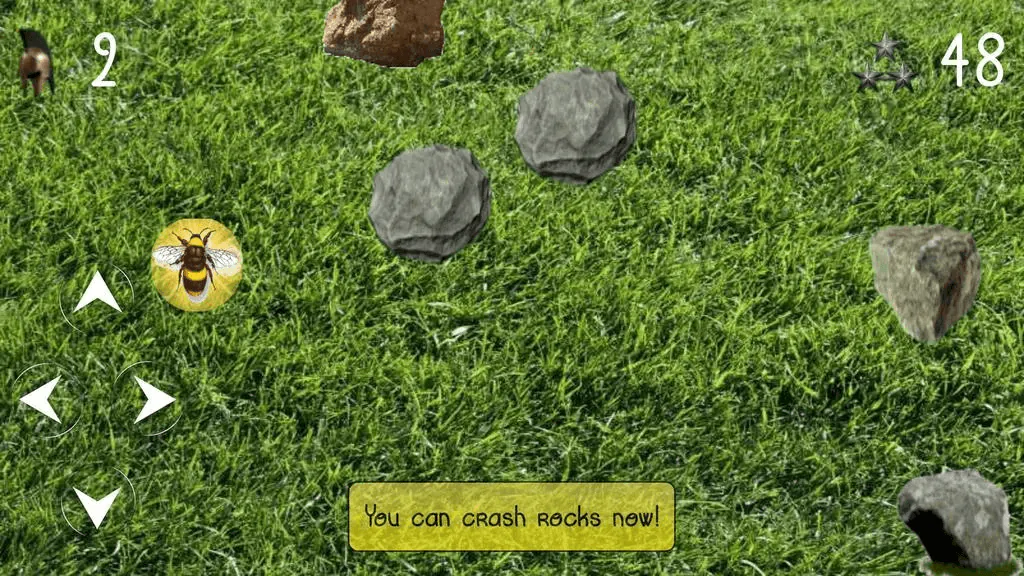
Task: Tap the up arrow to move bee up
Action: [x=97, y=295]
